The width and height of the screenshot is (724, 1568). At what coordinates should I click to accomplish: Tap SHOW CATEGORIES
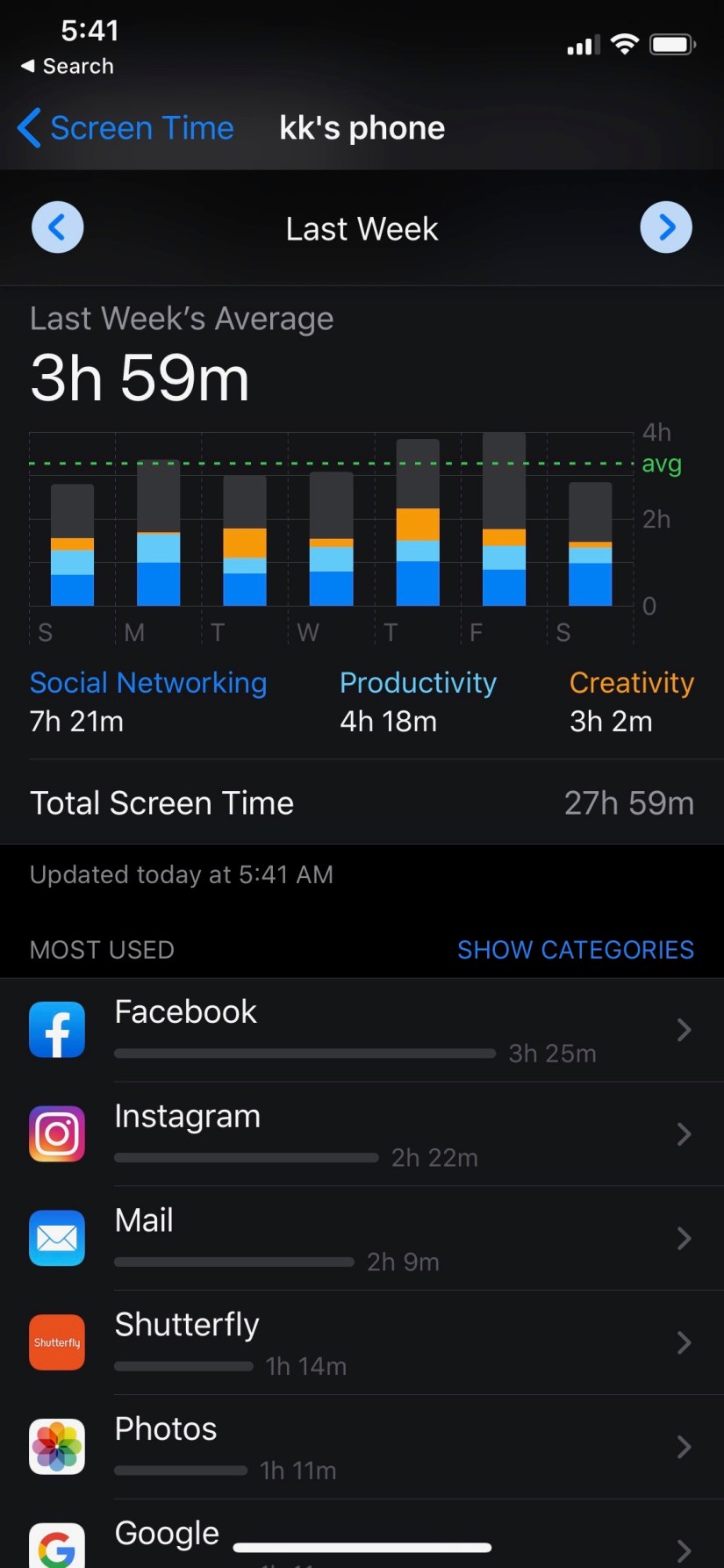pyautogui.click(x=576, y=949)
